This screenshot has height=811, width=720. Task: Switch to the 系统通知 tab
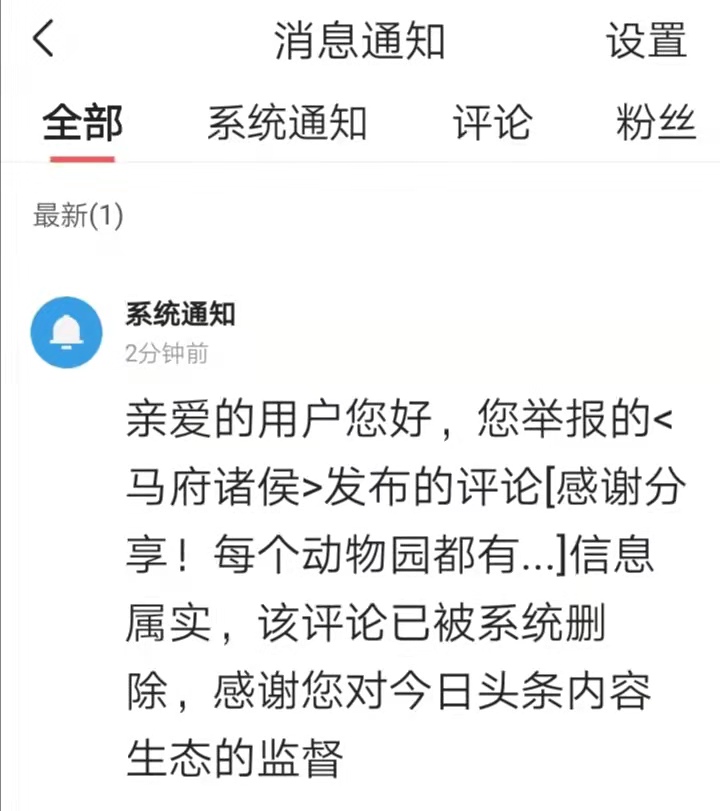287,124
